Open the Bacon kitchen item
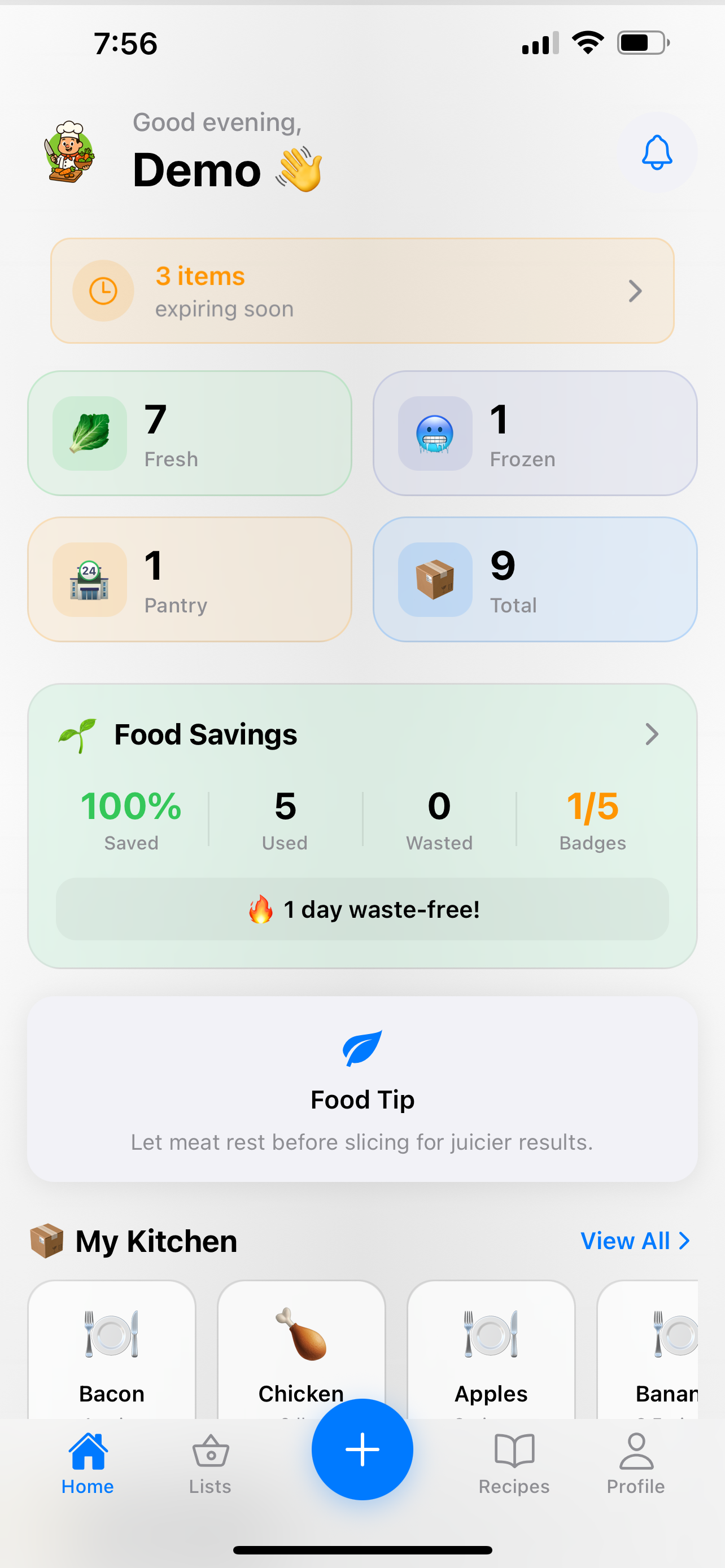 coord(112,1351)
